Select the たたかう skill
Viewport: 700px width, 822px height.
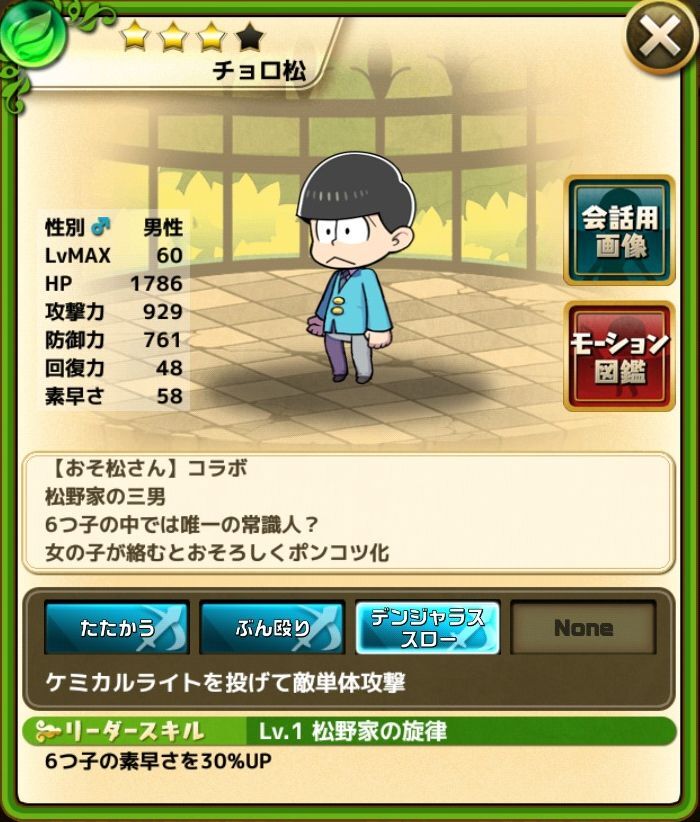tap(117, 627)
